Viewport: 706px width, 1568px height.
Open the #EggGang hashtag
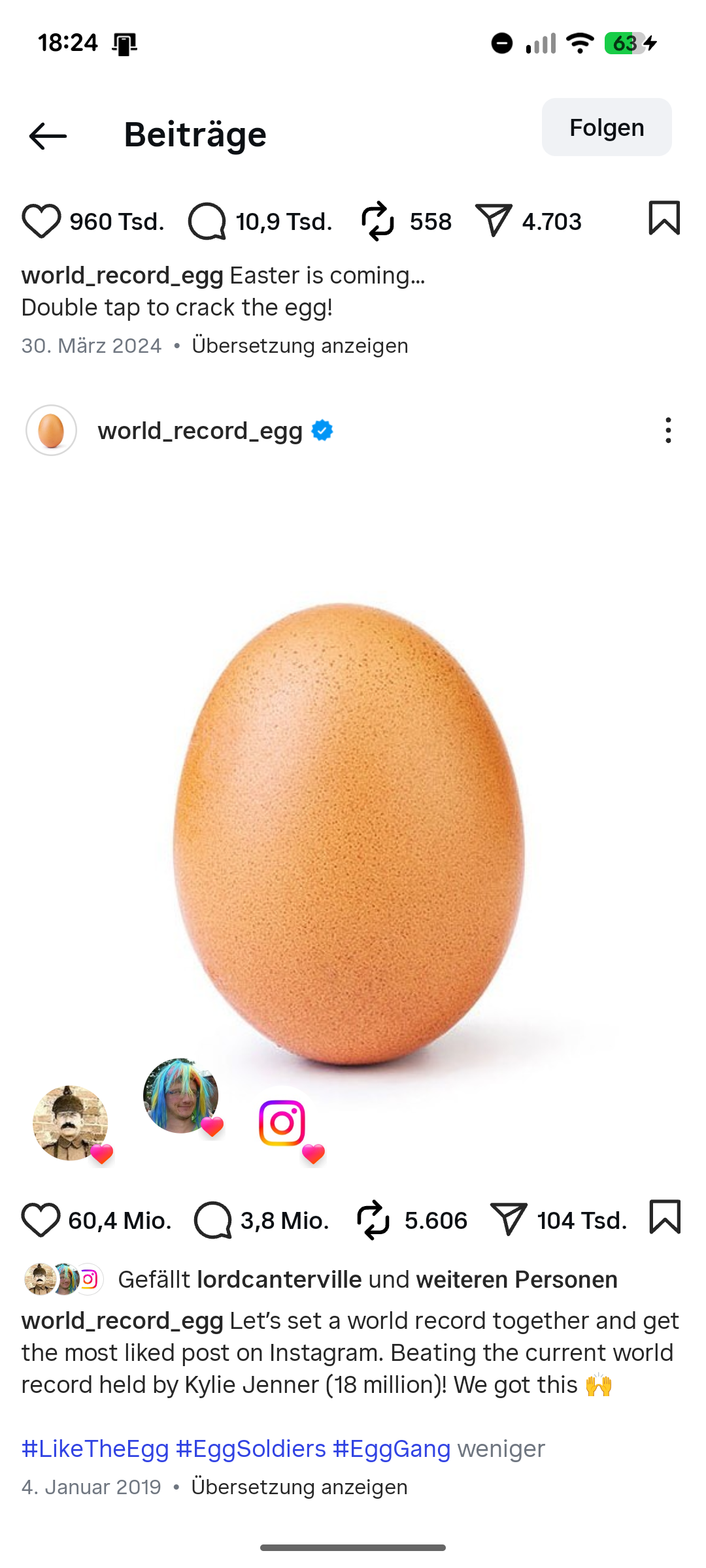392,1448
